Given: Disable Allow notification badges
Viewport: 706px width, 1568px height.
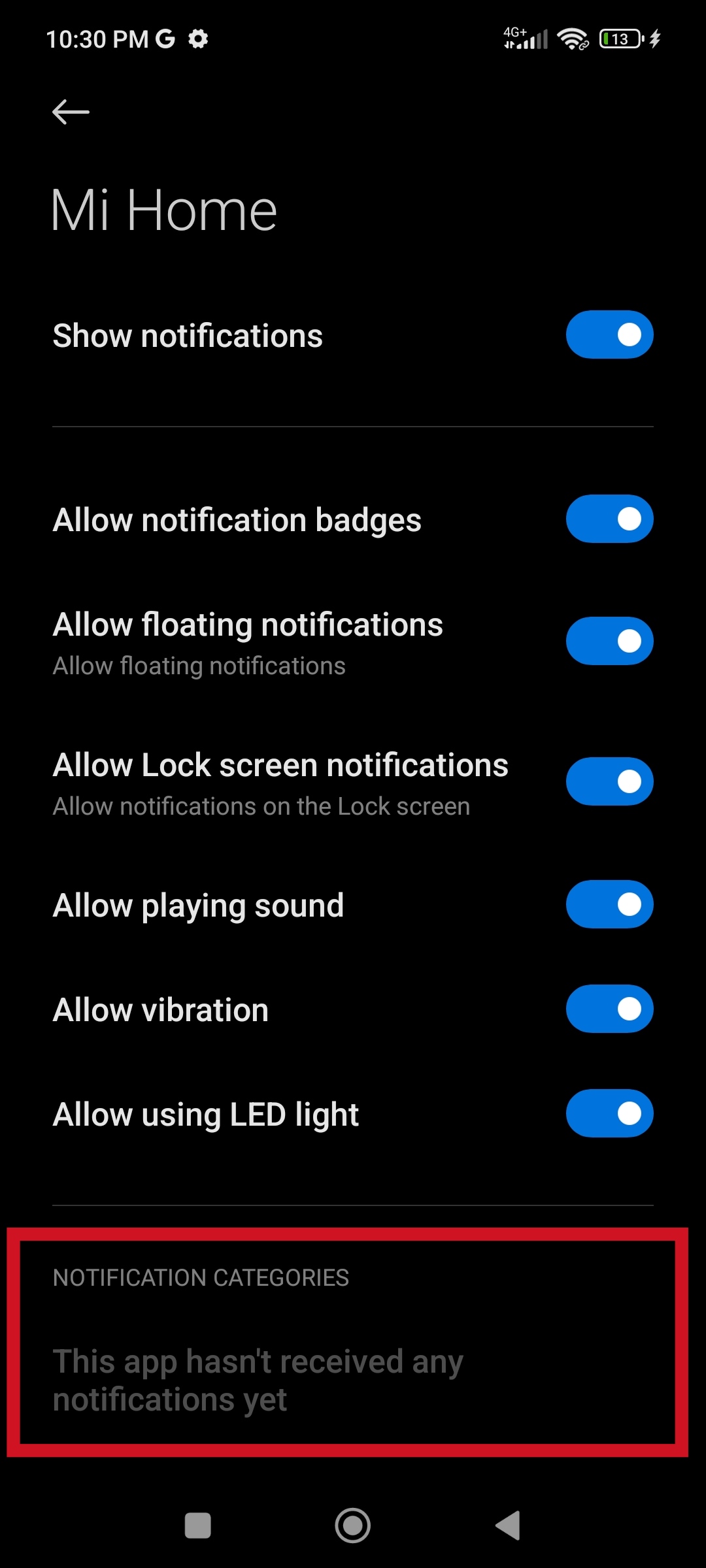Looking at the screenshot, I should 609,519.
